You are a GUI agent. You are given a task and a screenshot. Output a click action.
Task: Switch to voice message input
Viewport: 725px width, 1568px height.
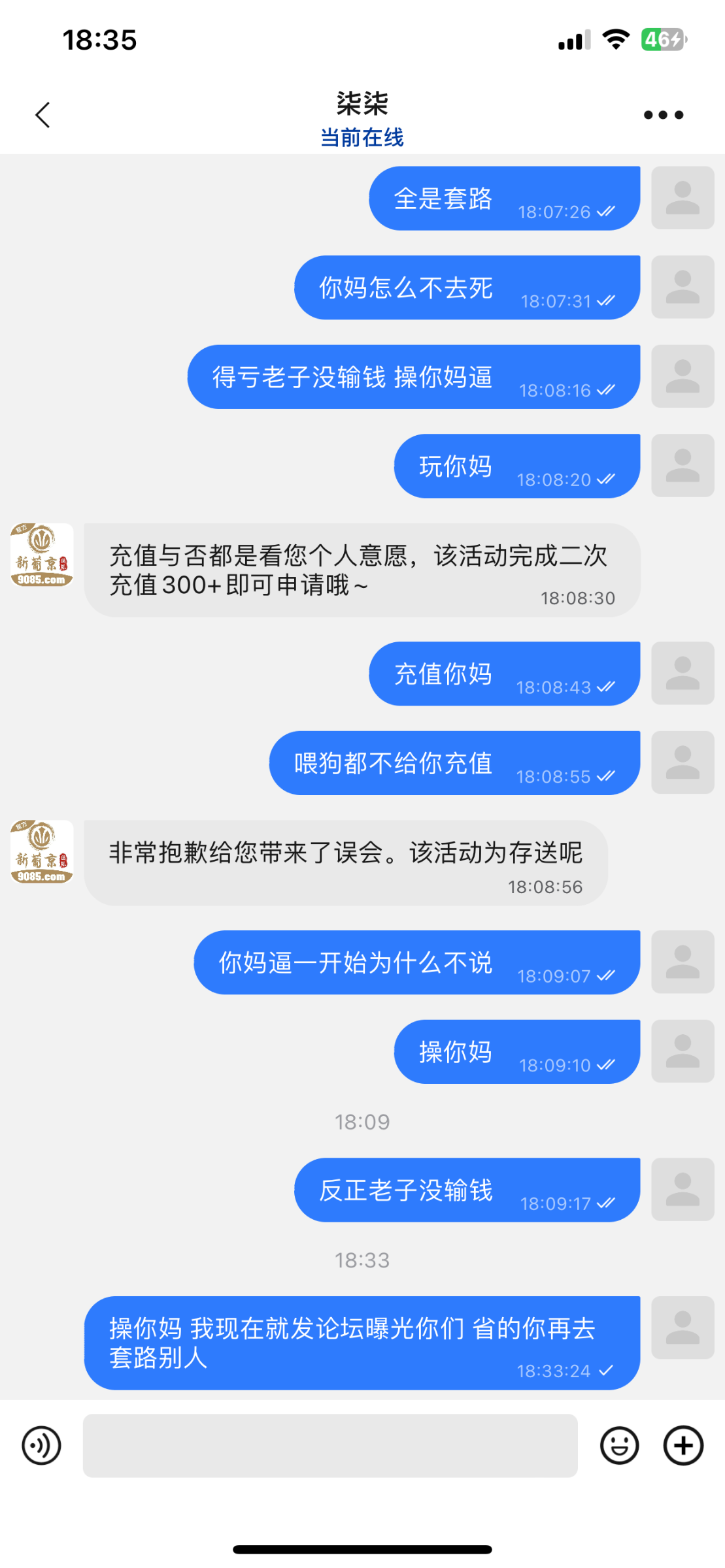click(41, 1446)
